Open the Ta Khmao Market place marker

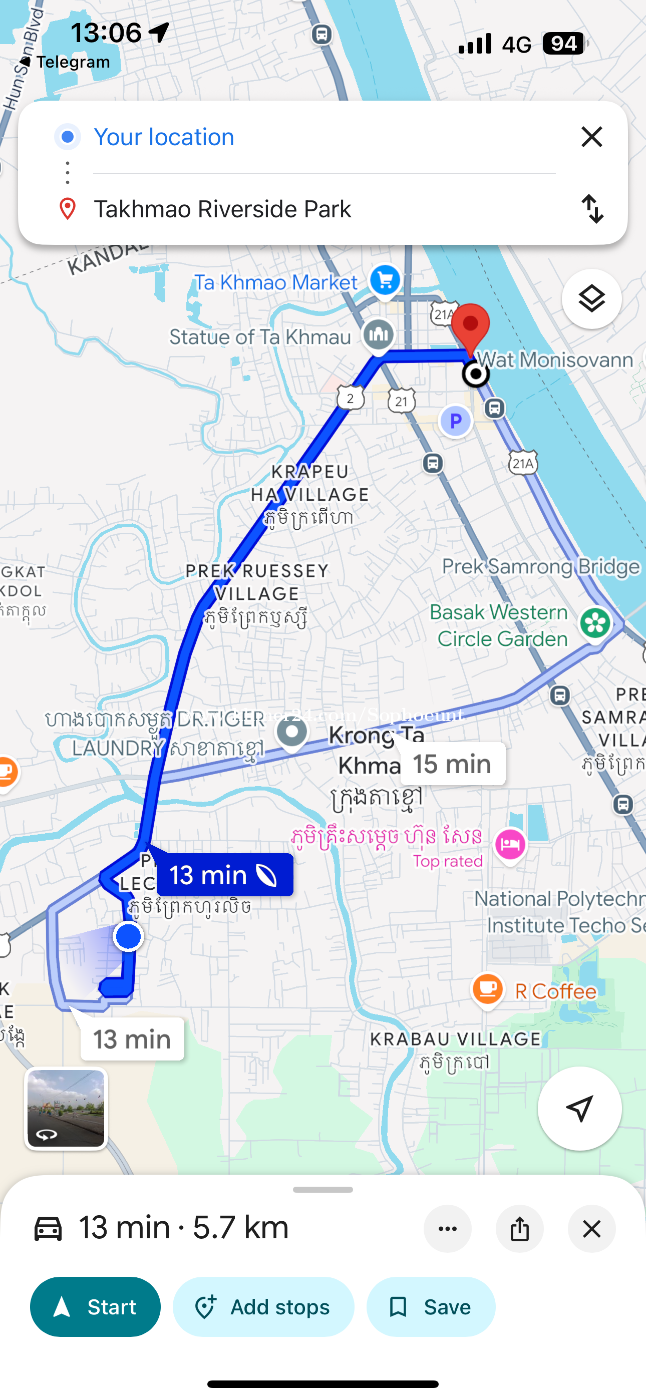(x=384, y=280)
